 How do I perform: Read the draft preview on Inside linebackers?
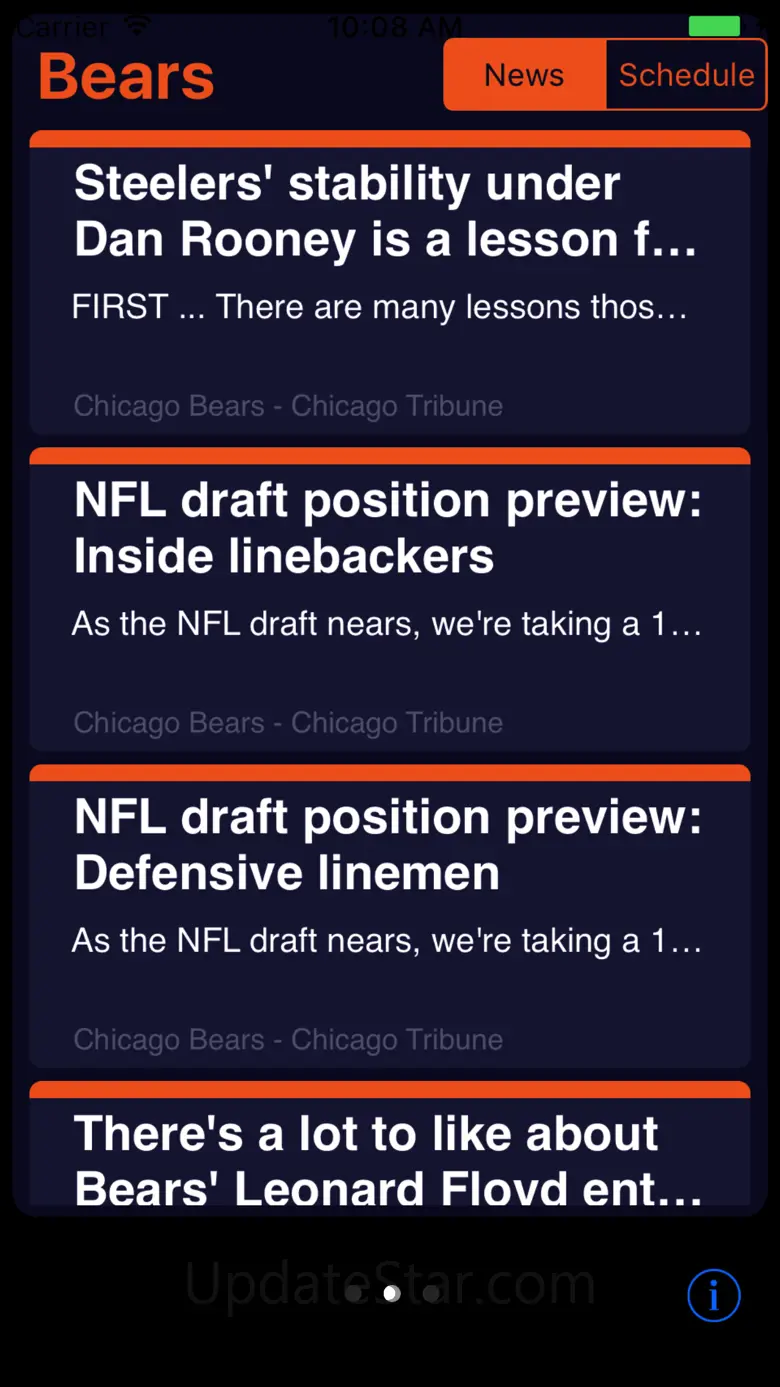pos(389,600)
